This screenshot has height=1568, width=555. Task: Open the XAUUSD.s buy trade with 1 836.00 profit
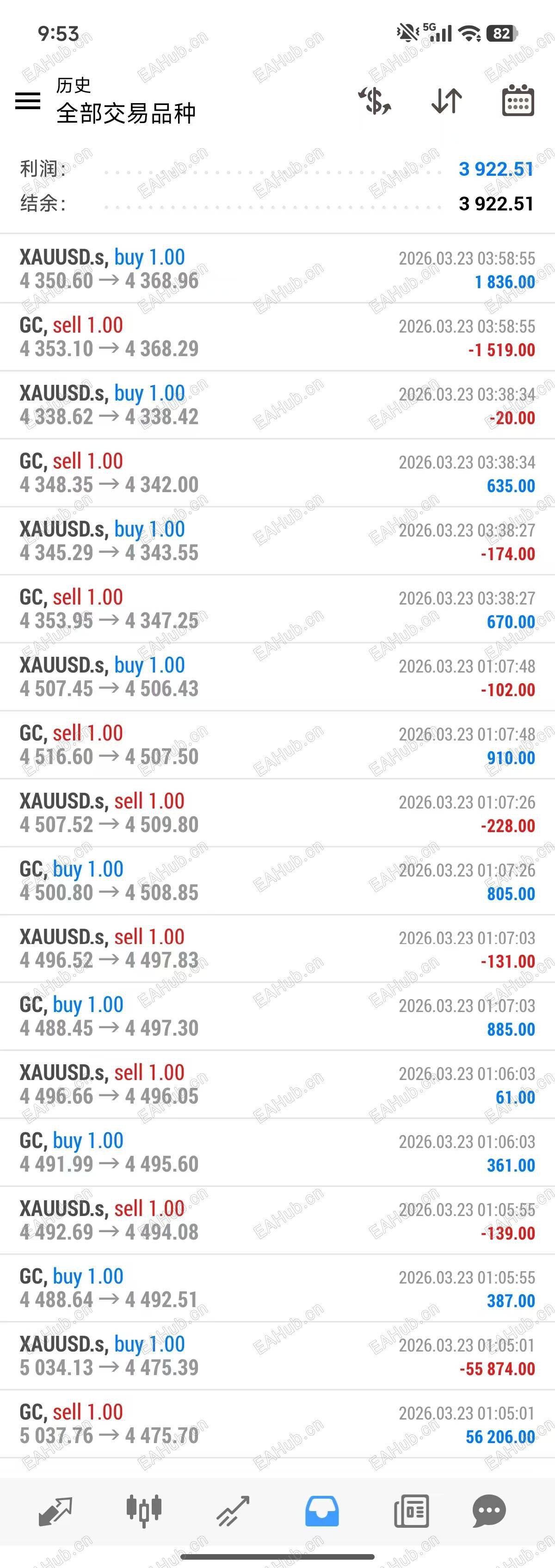pyautogui.click(x=277, y=269)
